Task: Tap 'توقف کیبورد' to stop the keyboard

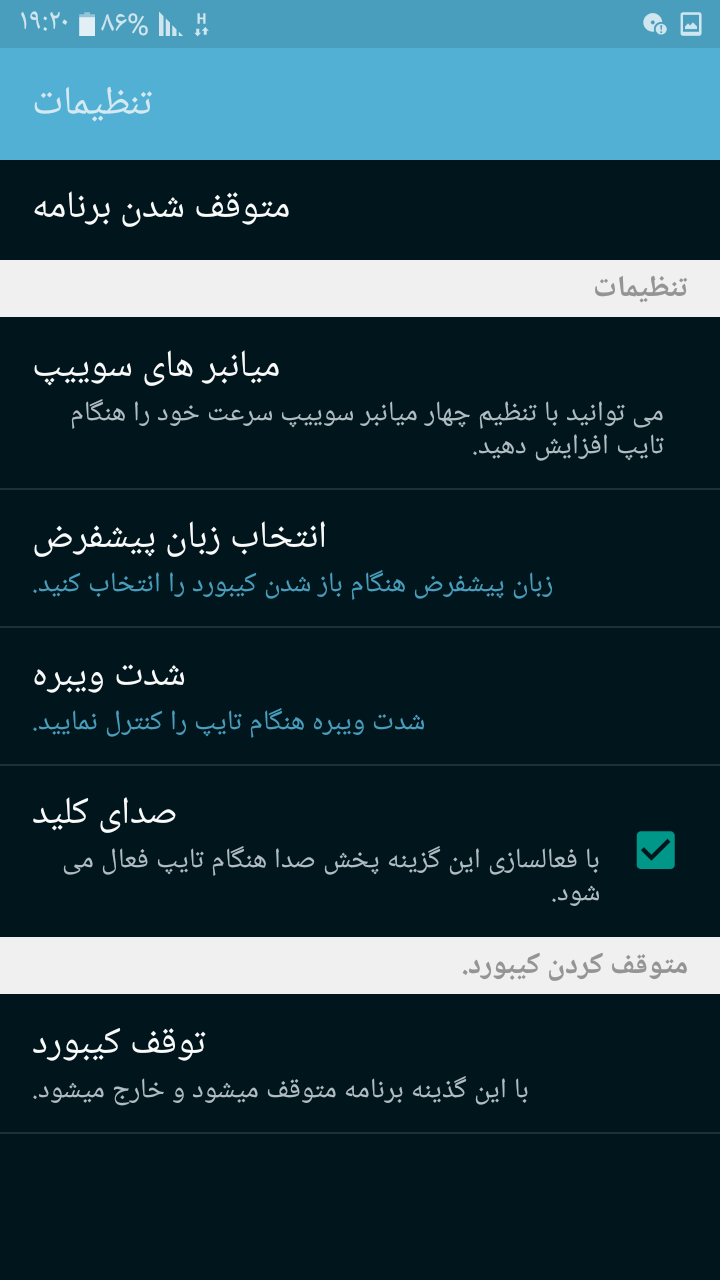Action: pos(360,1063)
